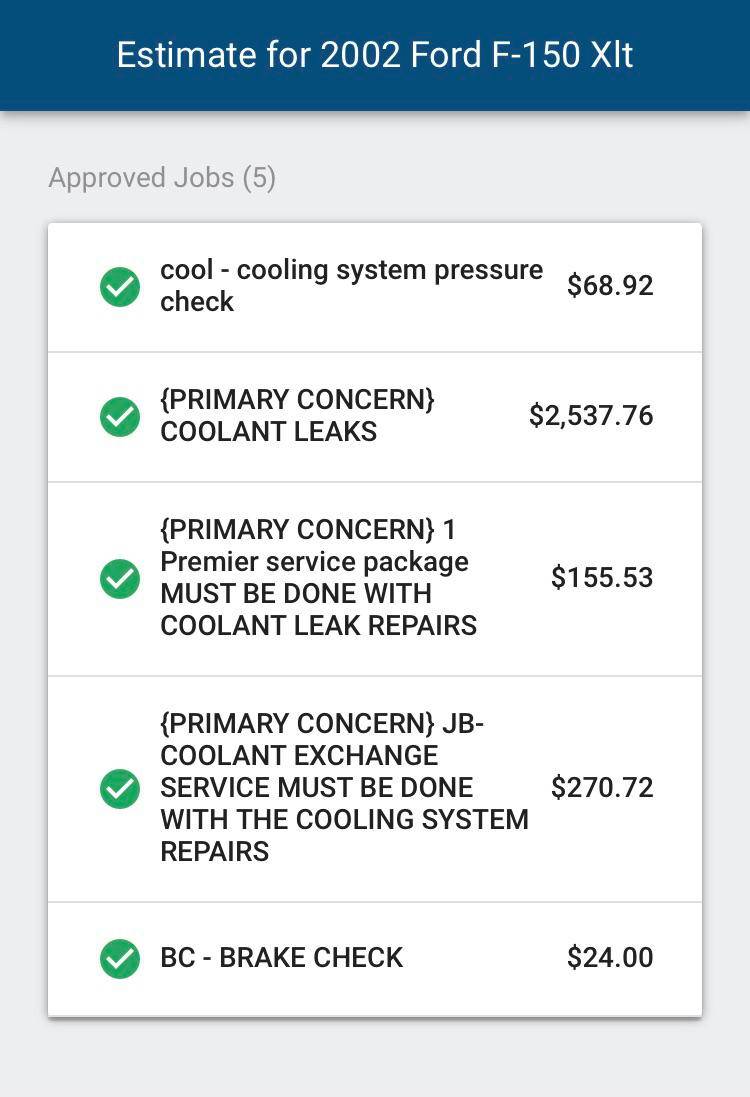This screenshot has height=1097, width=750.
Task: Click the $270.72 amount for coolant exchange
Action: [x=601, y=788]
